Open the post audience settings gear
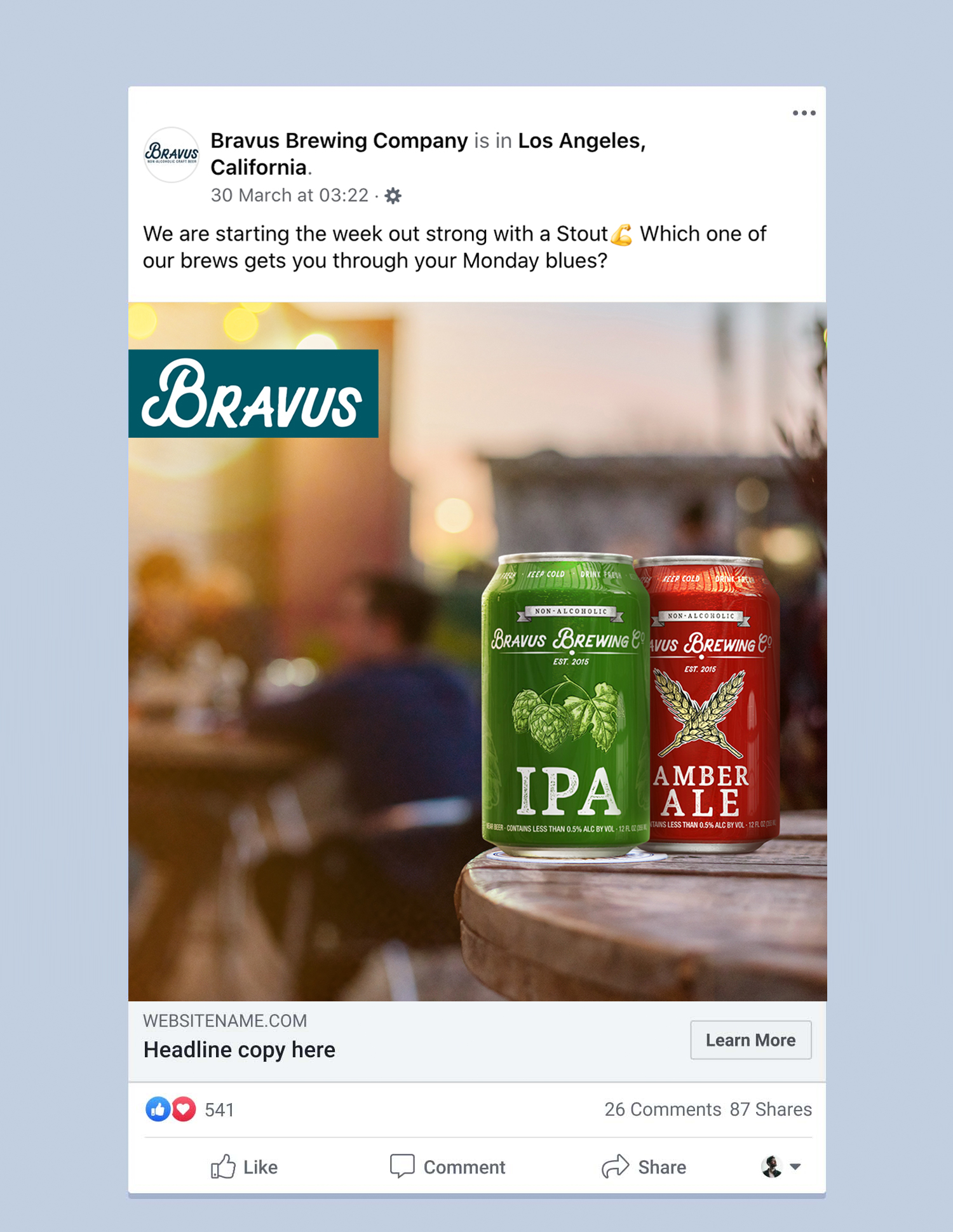The image size is (953, 1232). coord(393,196)
